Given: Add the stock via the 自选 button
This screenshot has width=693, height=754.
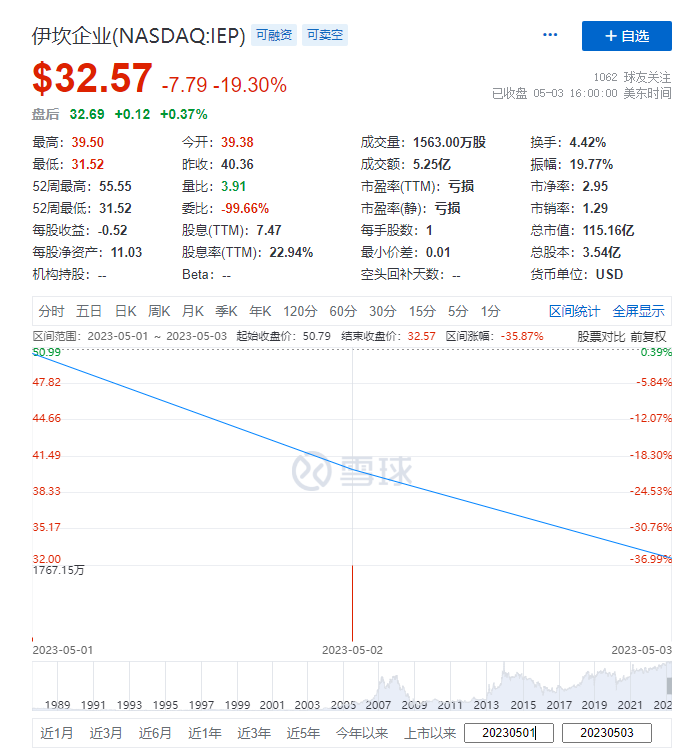Looking at the screenshot, I should pyautogui.click(x=627, y=36).
